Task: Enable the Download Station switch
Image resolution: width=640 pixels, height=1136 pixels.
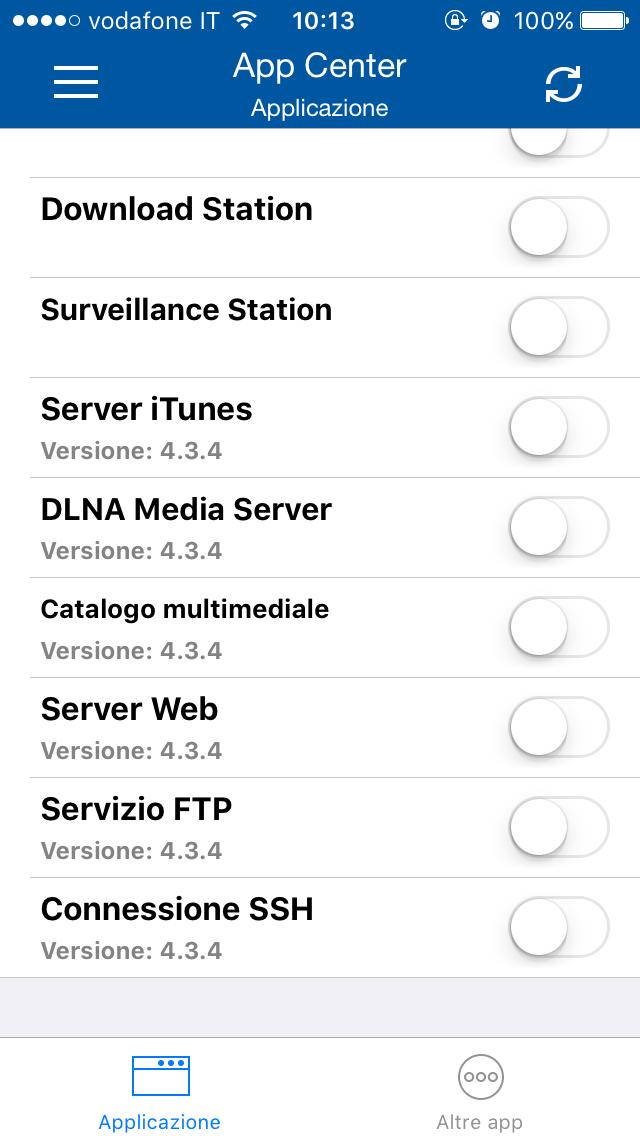Action: coord(558,227)
